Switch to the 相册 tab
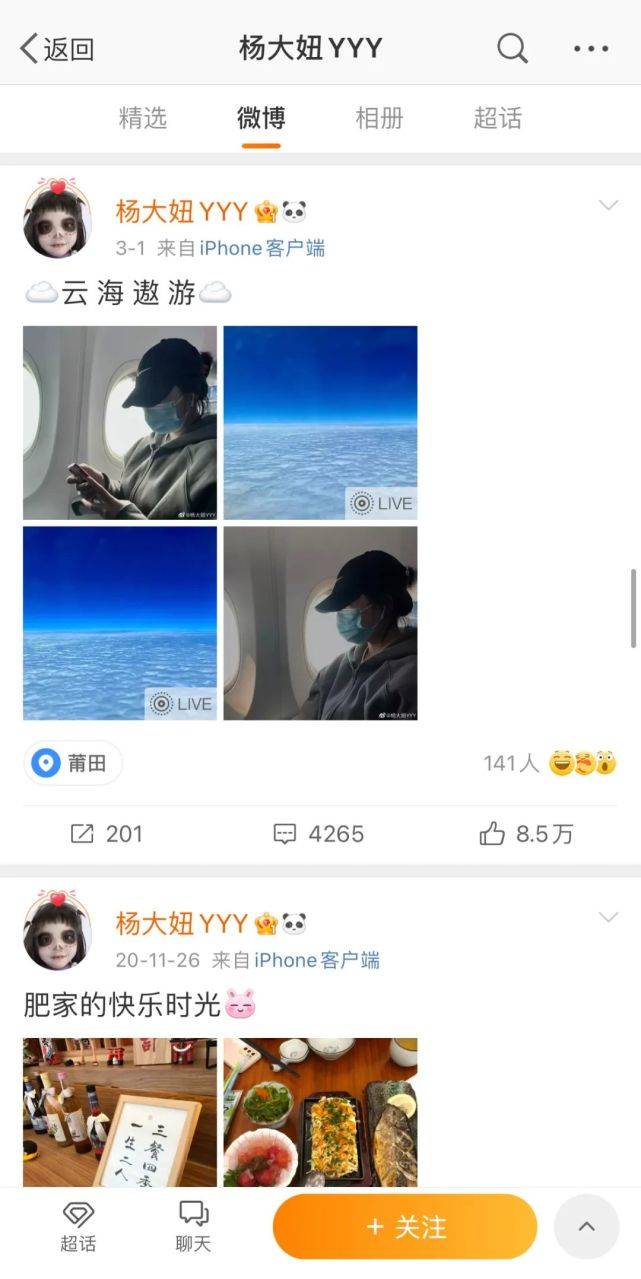641x1279 pixels. [379, 118]
